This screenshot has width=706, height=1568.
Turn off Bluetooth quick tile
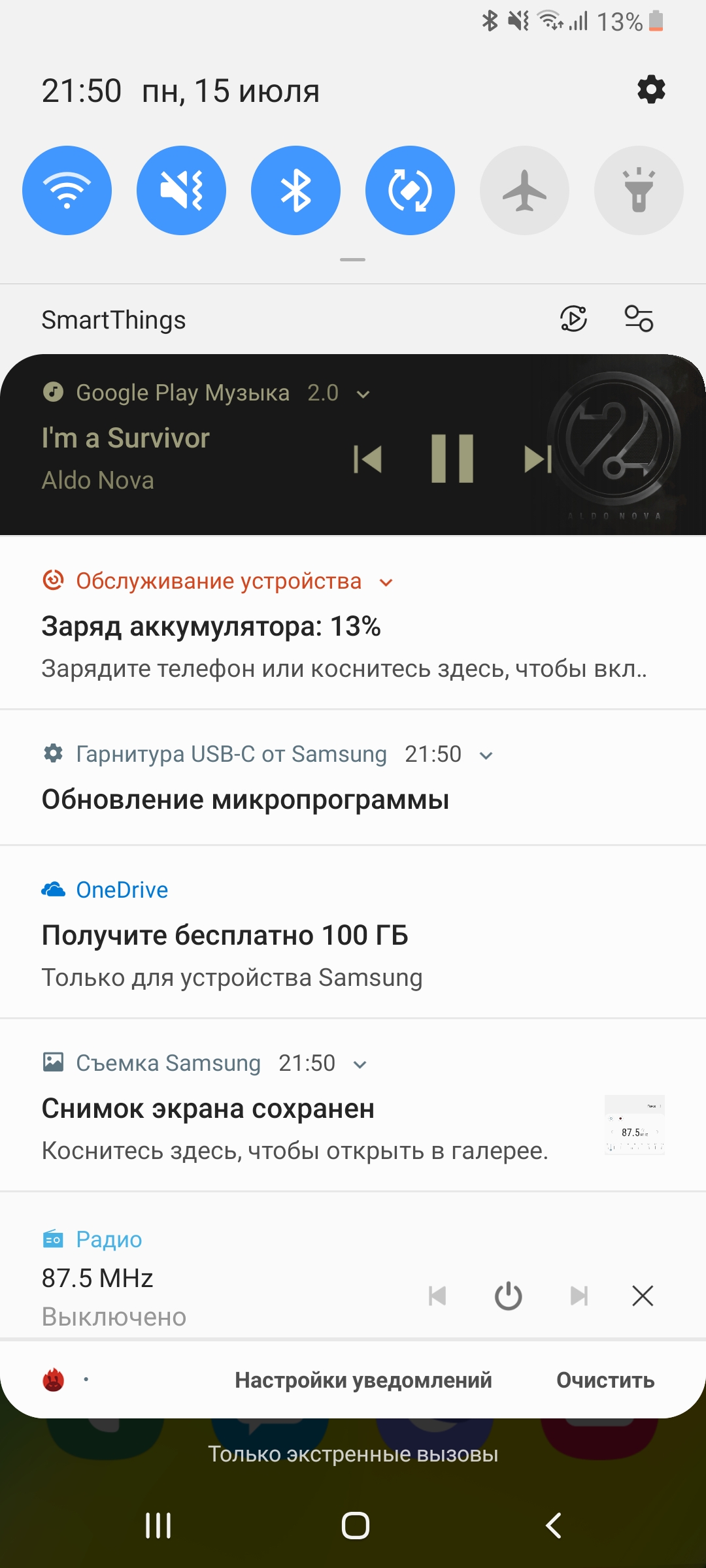pyautogui.click(x=295, y=190)
